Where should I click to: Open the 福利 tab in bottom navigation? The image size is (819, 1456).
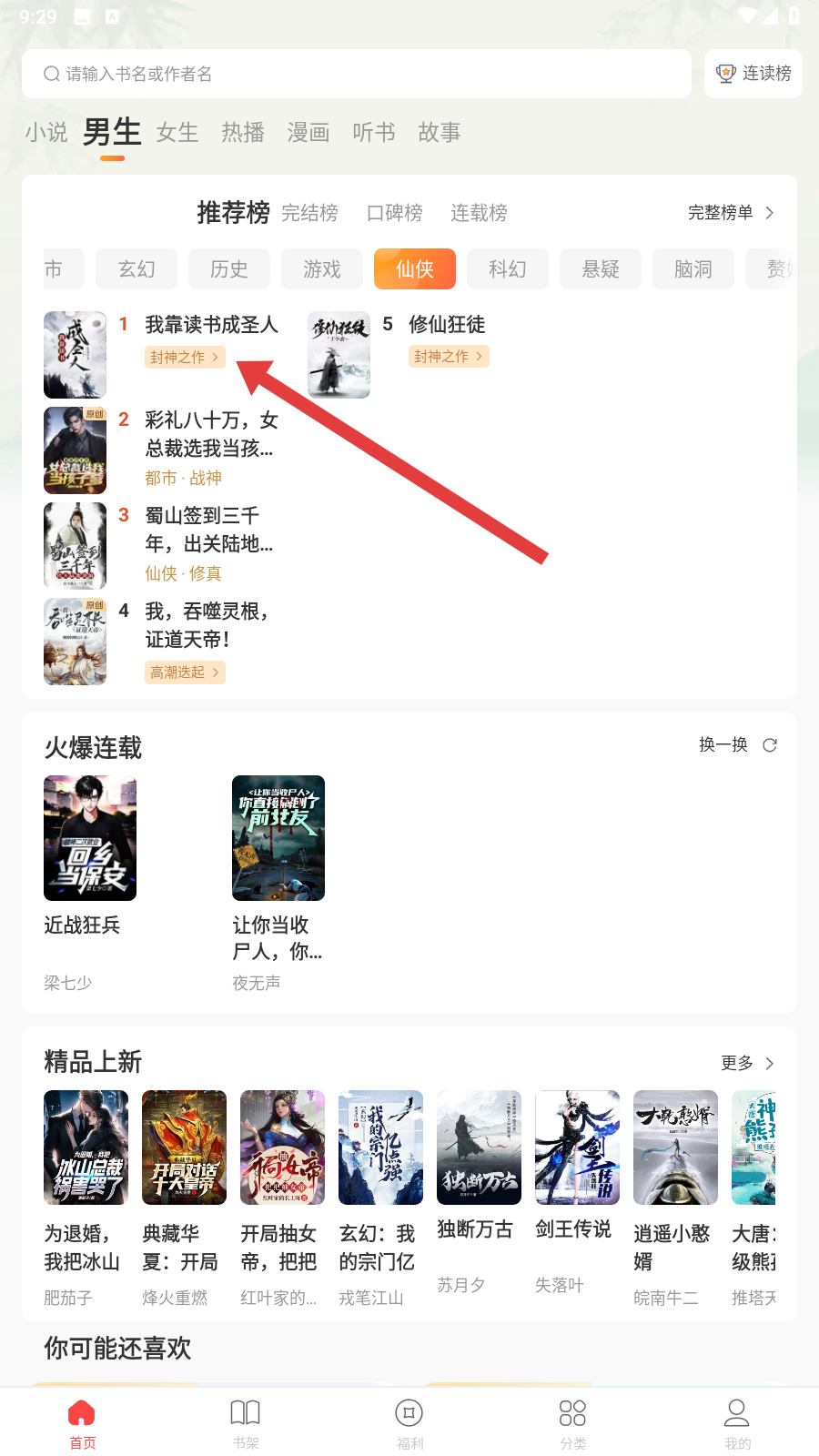(x=409, y=1423)
